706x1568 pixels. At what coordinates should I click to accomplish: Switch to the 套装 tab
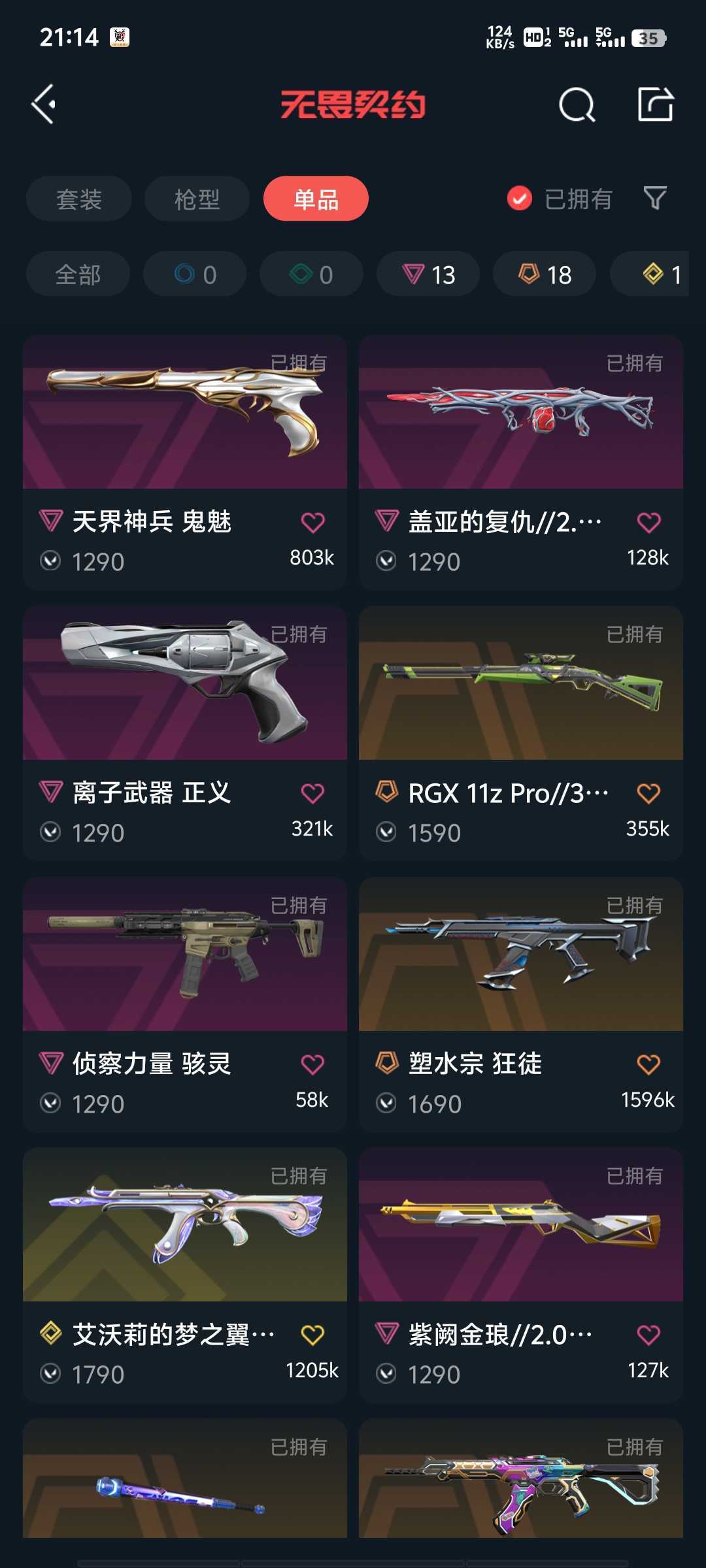coord(78,199)
